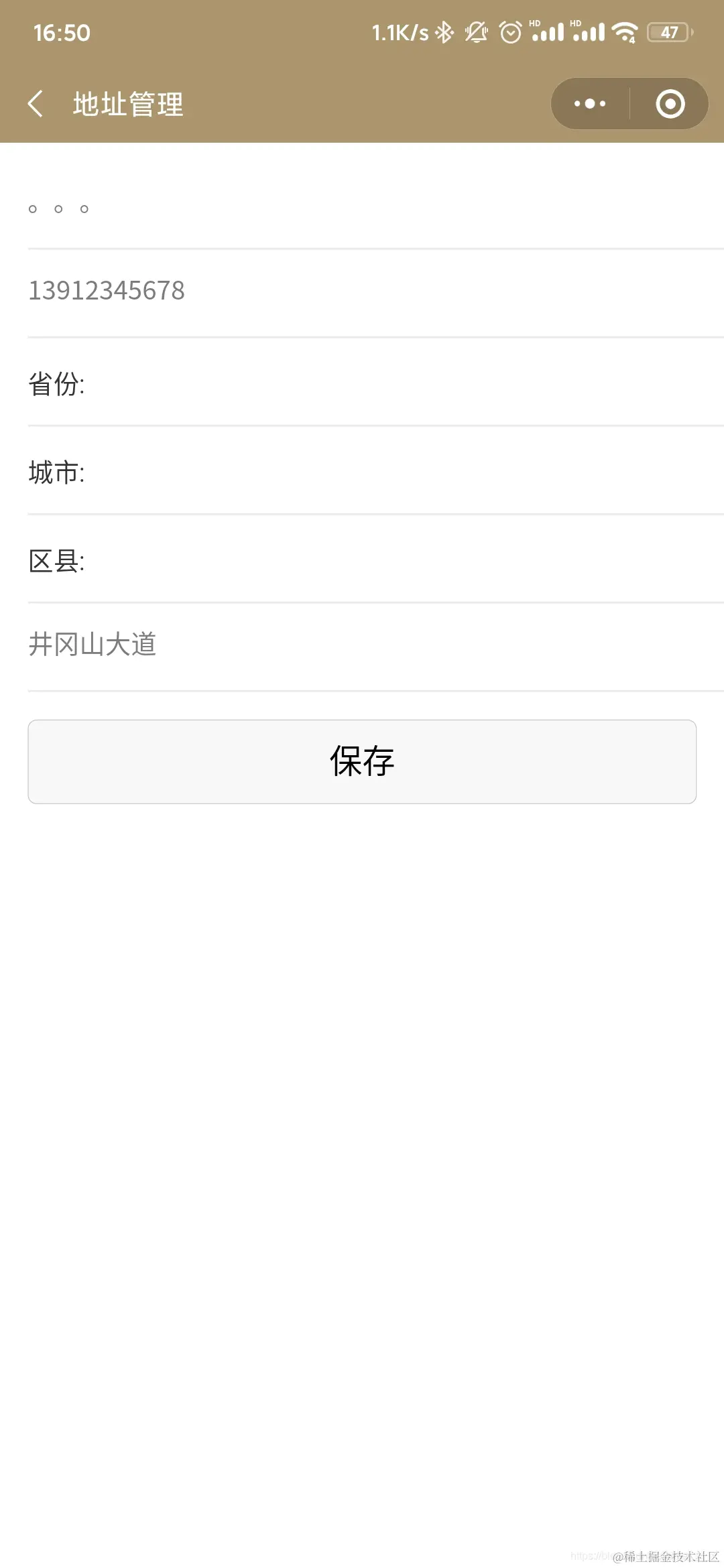The height and width of the screenshot is (1568, 724).
Task: Edit the recipient name field
Action: pos(362,208)
